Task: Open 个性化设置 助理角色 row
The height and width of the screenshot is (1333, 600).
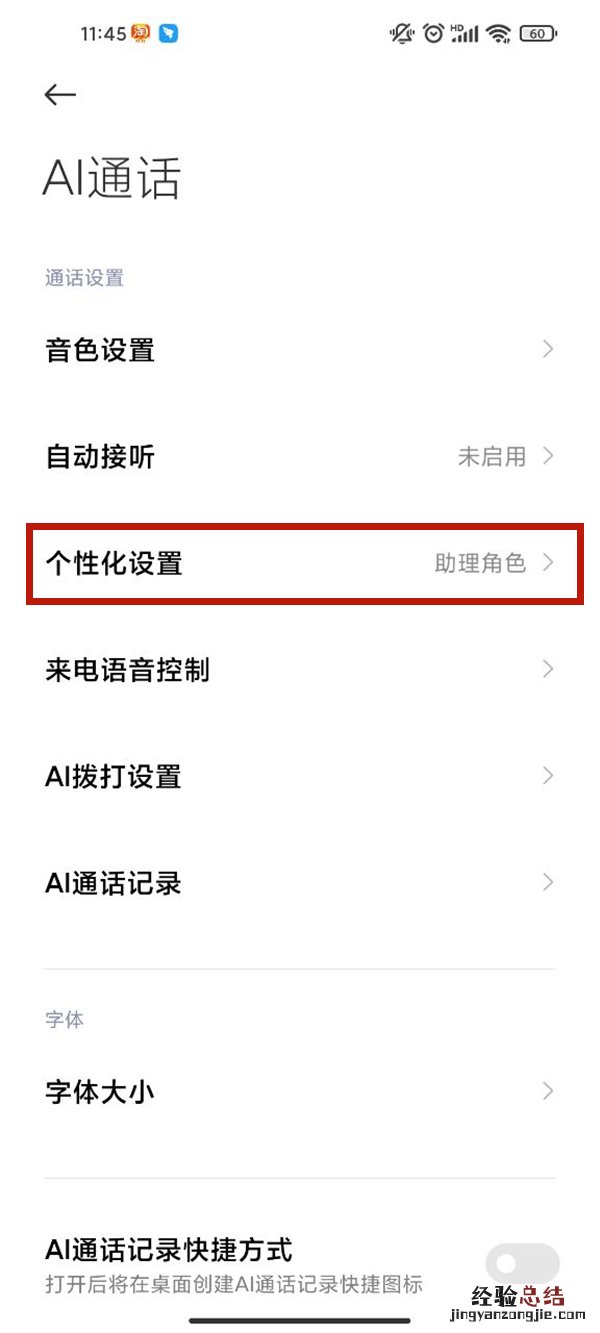Action: click(300, 563)
